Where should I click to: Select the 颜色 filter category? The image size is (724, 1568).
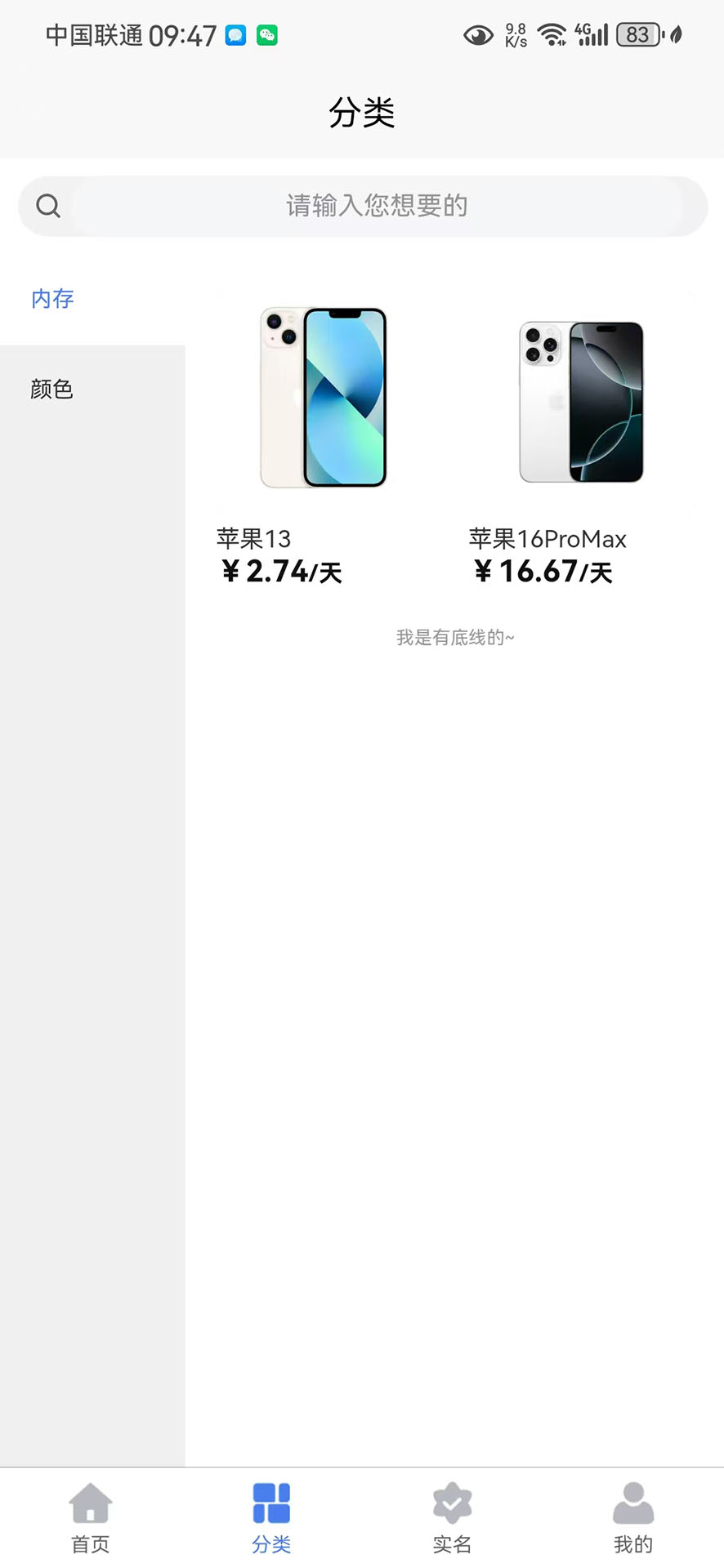pyautogui.click(x=51, y=389)
